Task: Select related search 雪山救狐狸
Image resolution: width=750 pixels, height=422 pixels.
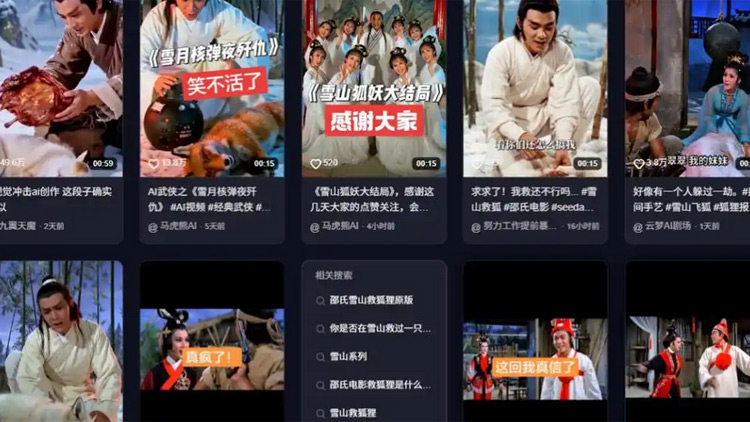Action: pyautogui.click(x=354, y=412)
